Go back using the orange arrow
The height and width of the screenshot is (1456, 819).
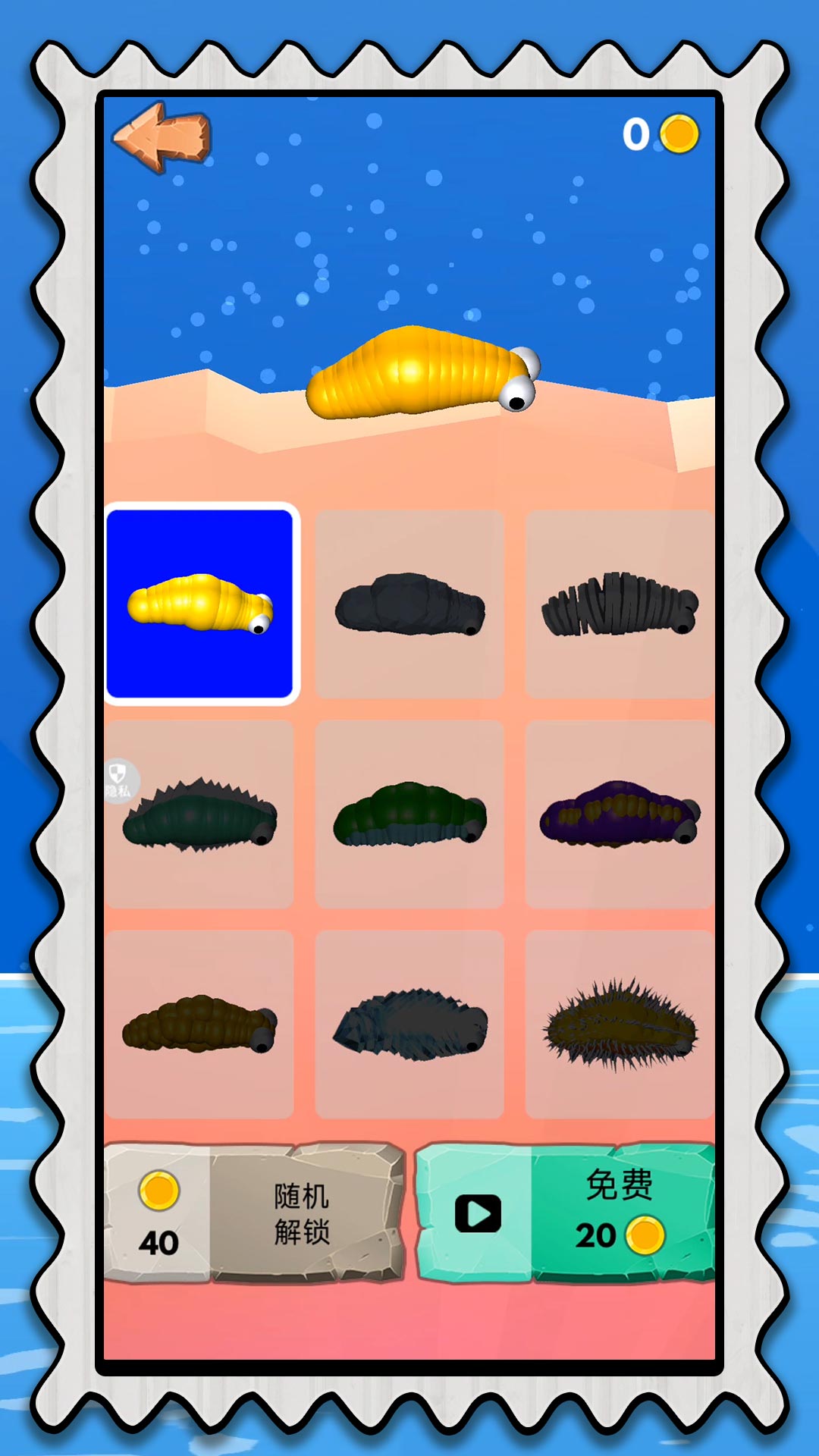click(x=162, y=137)
